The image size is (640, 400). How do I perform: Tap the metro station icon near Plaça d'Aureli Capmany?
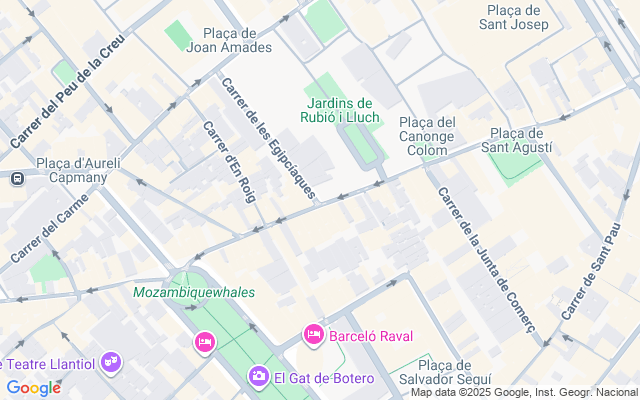17,179
